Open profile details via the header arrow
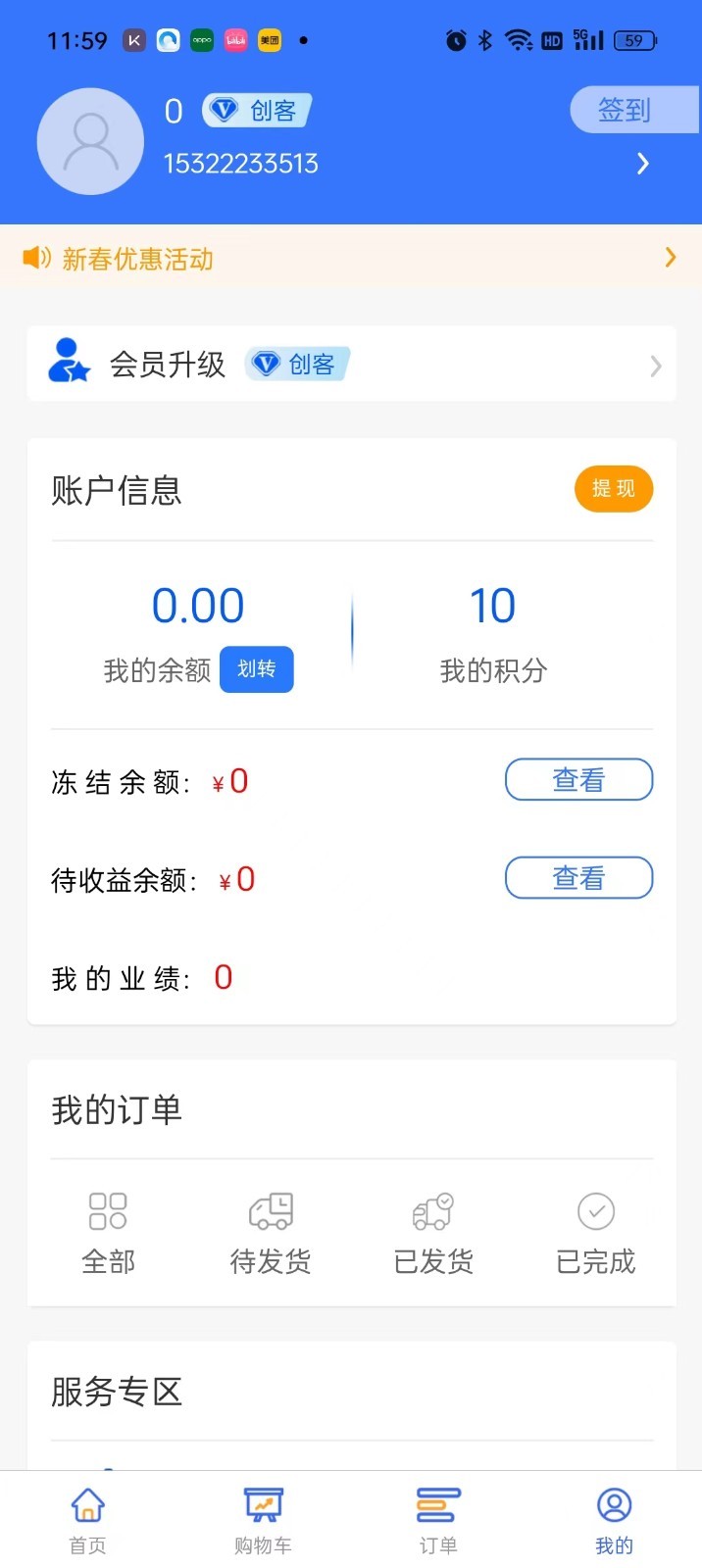 tap(643, 164)
